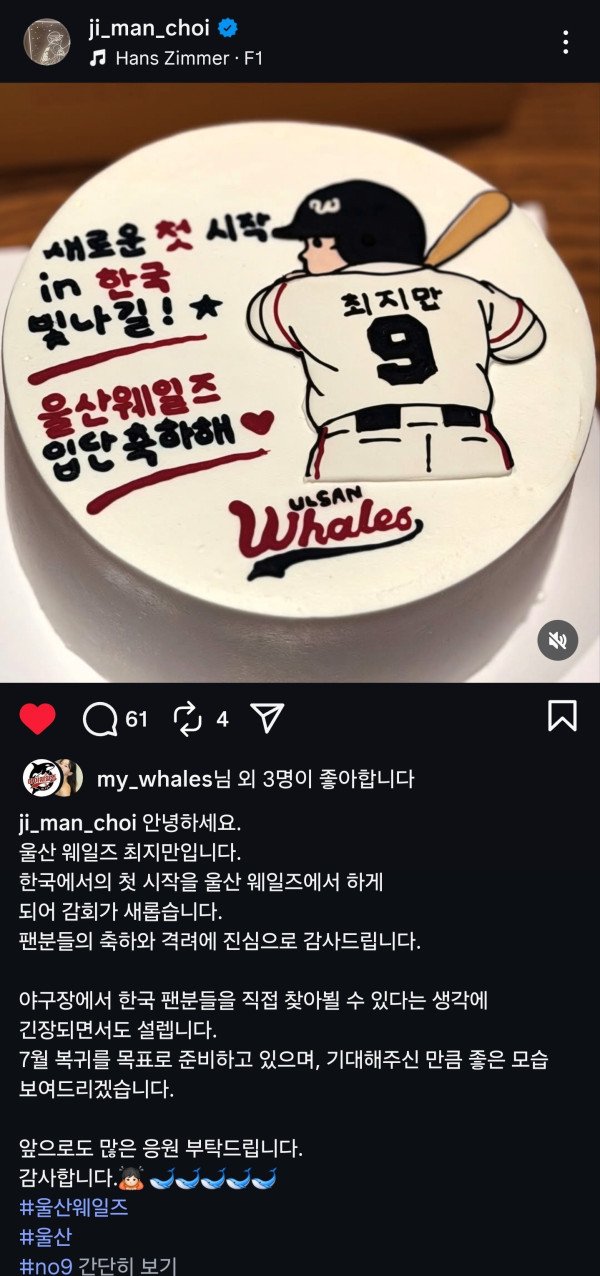Save the post with the bookmark icon

[562, 716]
